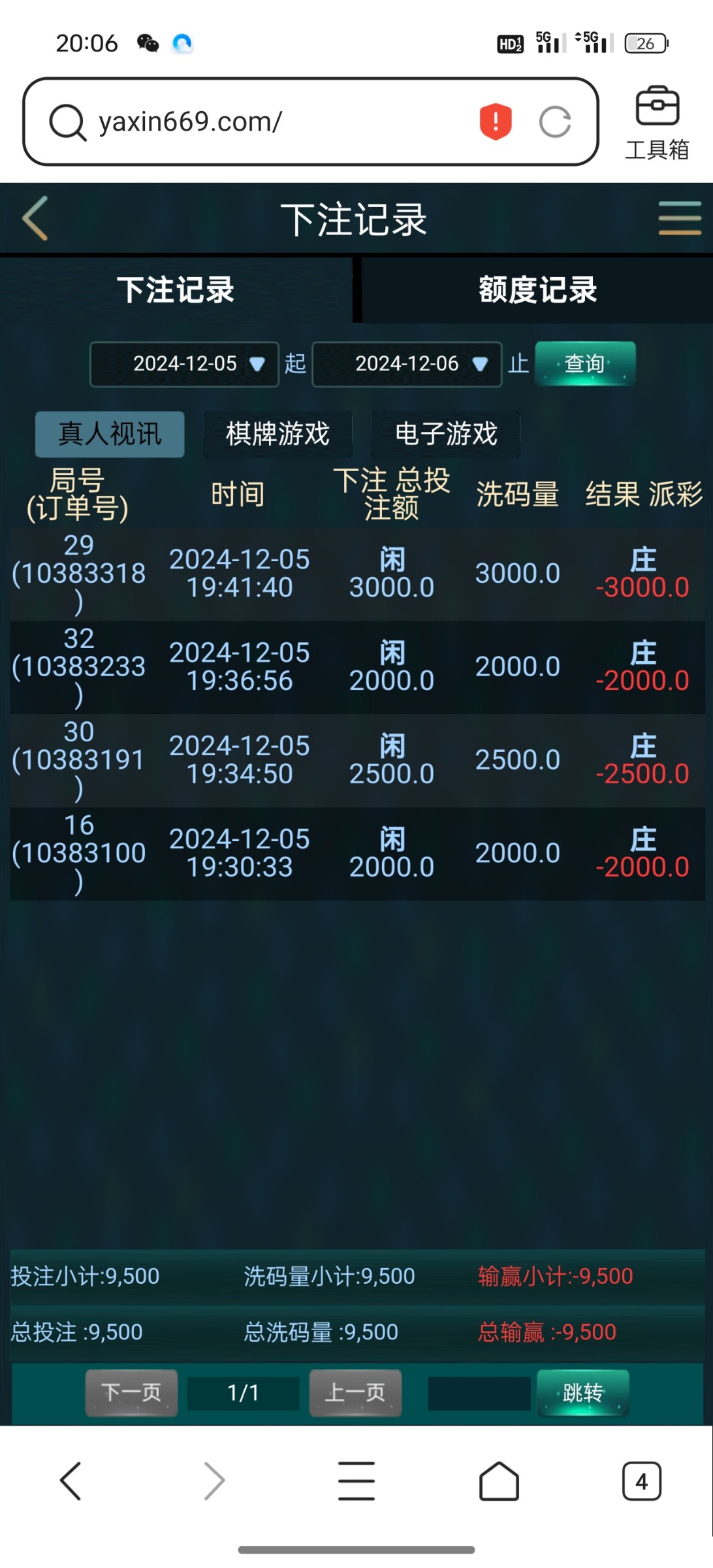Open the browser tabs switcher showing 4

641,1482
